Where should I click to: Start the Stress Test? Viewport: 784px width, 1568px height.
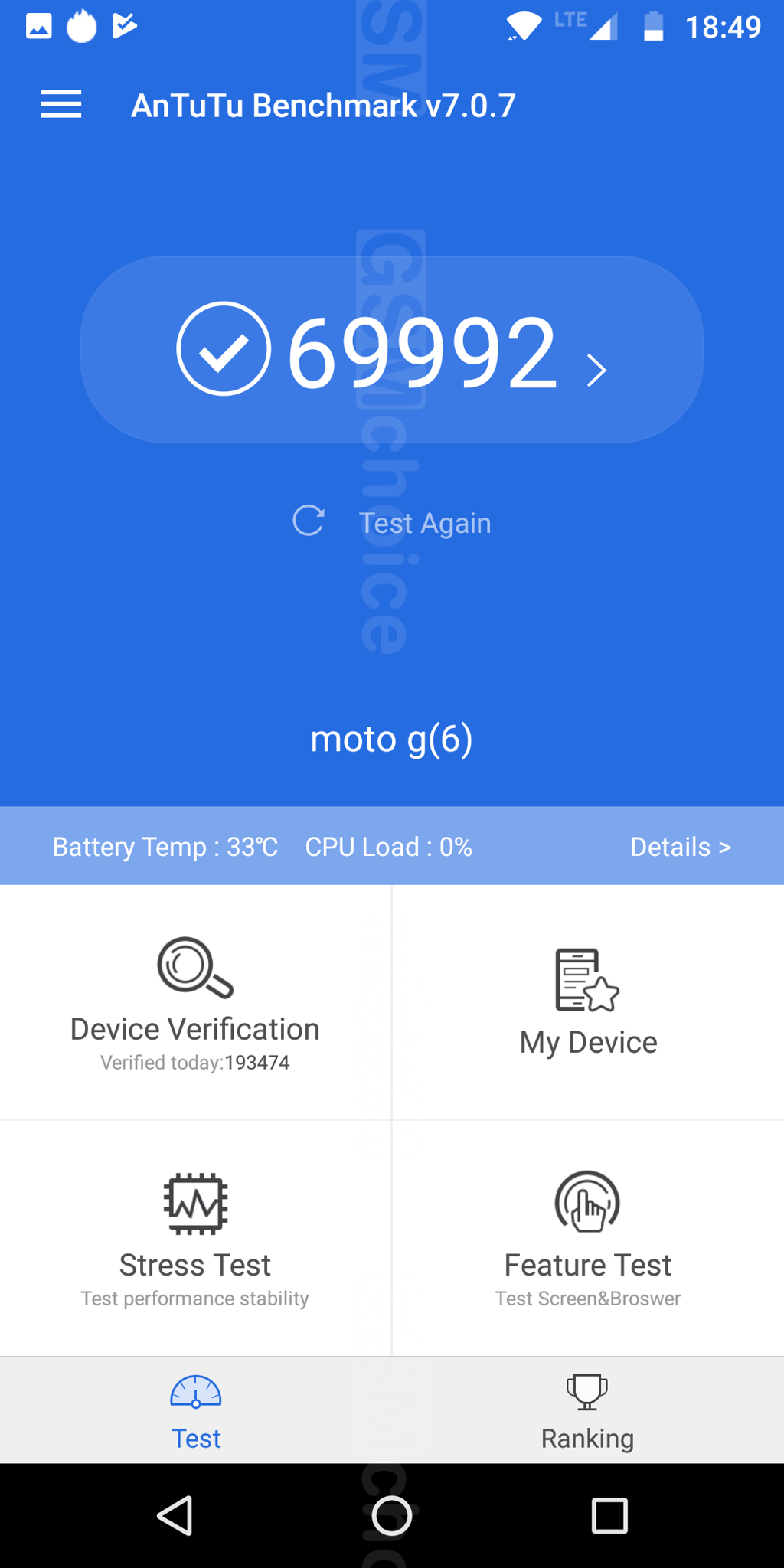click(x=195, y=1239)
